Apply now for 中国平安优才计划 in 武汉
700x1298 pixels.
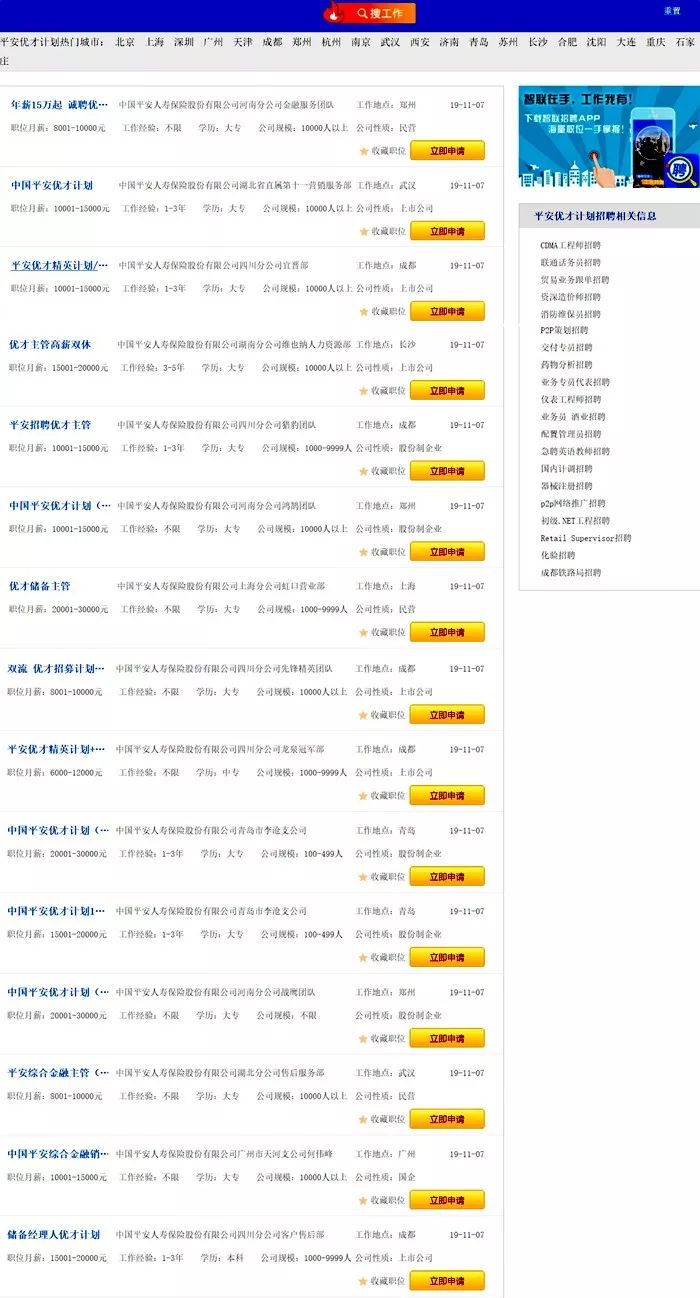447,231
